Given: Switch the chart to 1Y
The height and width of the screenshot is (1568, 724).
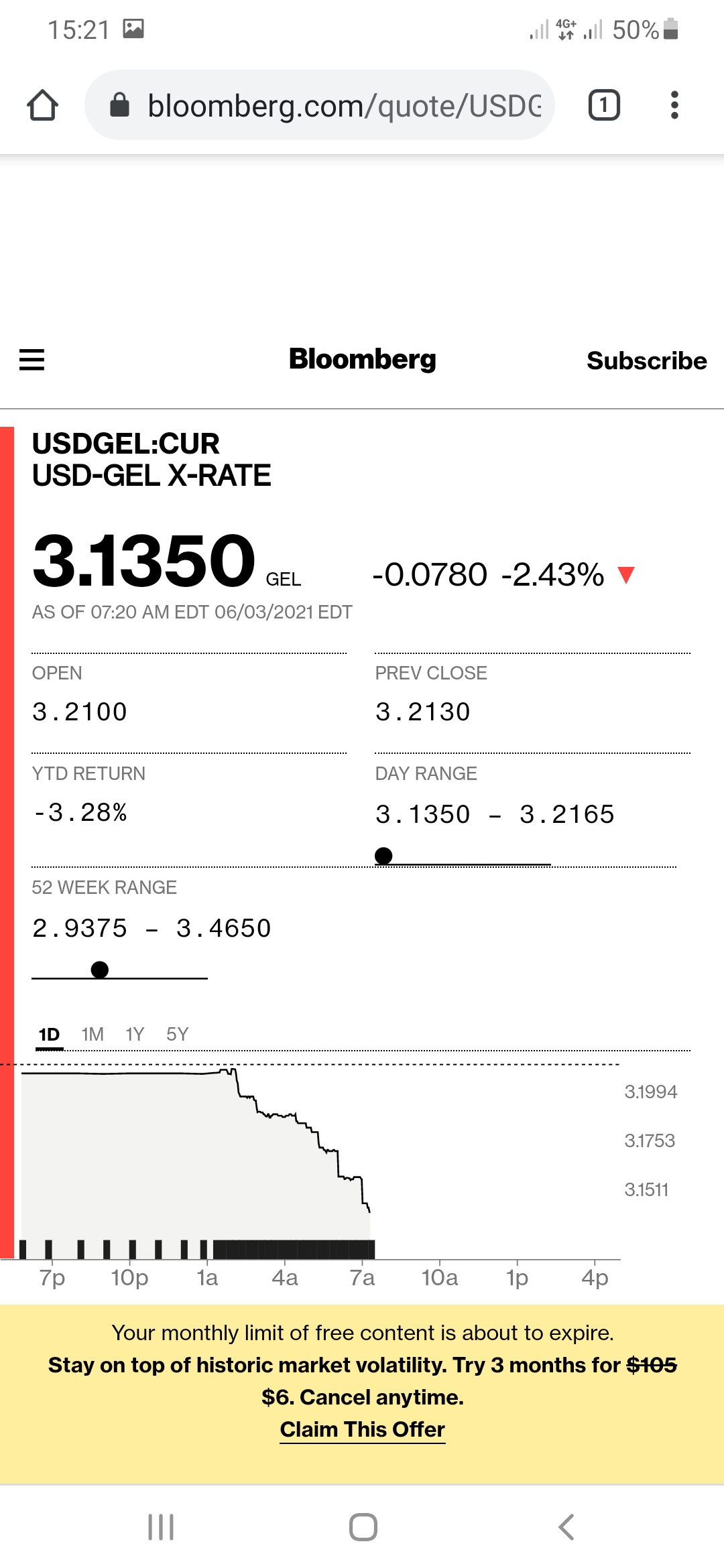Looking at the screenshot, I should pos(135,1034).
